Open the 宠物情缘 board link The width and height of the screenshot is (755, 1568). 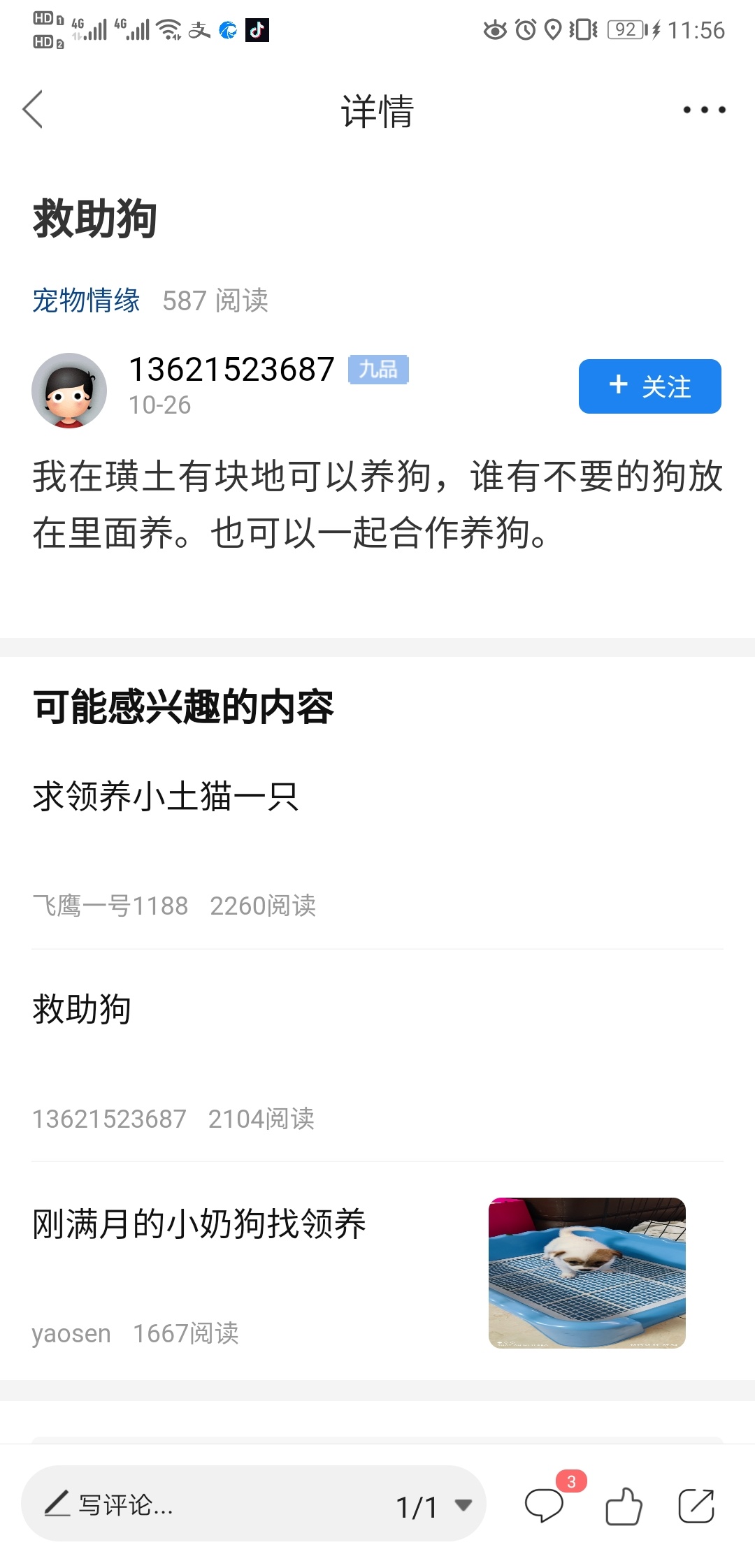click(x=86, y=300)
